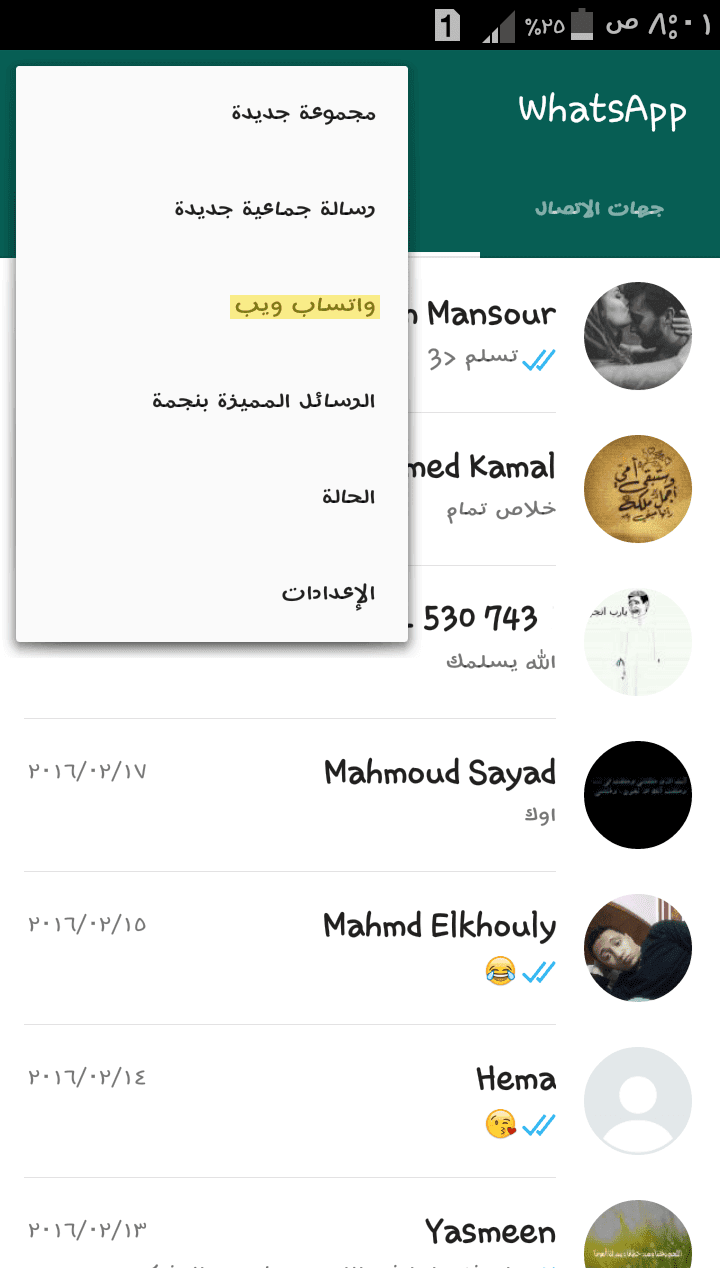Viewport: 720px width, 1268px height.
Task: Open واتساب ويب from the menu
Action: point(305,306)
